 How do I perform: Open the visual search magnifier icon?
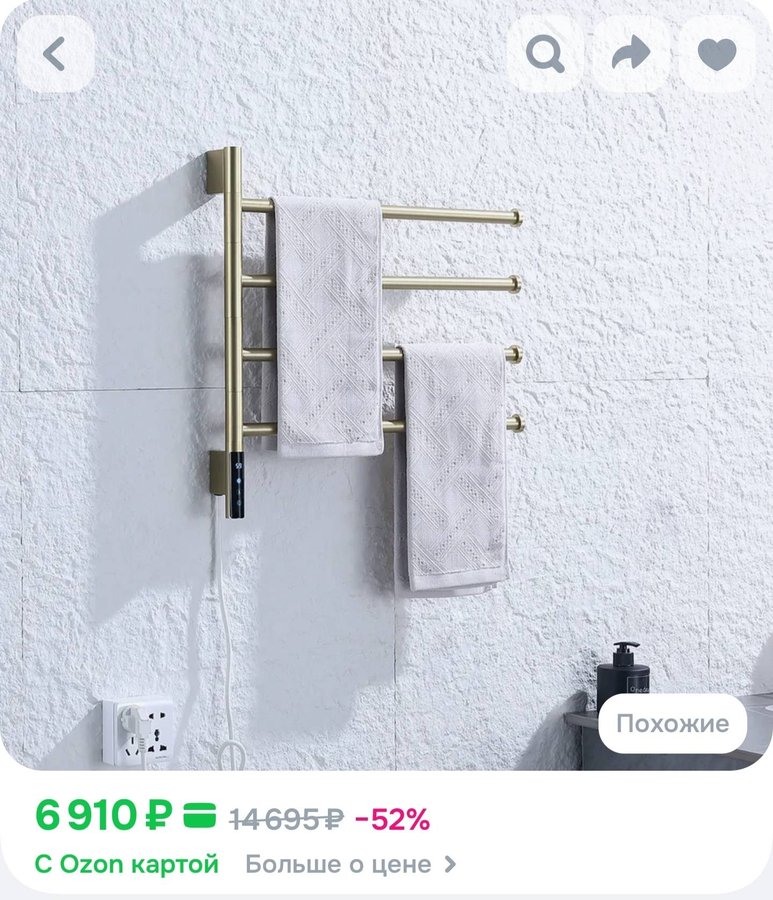tap(545, 55)
